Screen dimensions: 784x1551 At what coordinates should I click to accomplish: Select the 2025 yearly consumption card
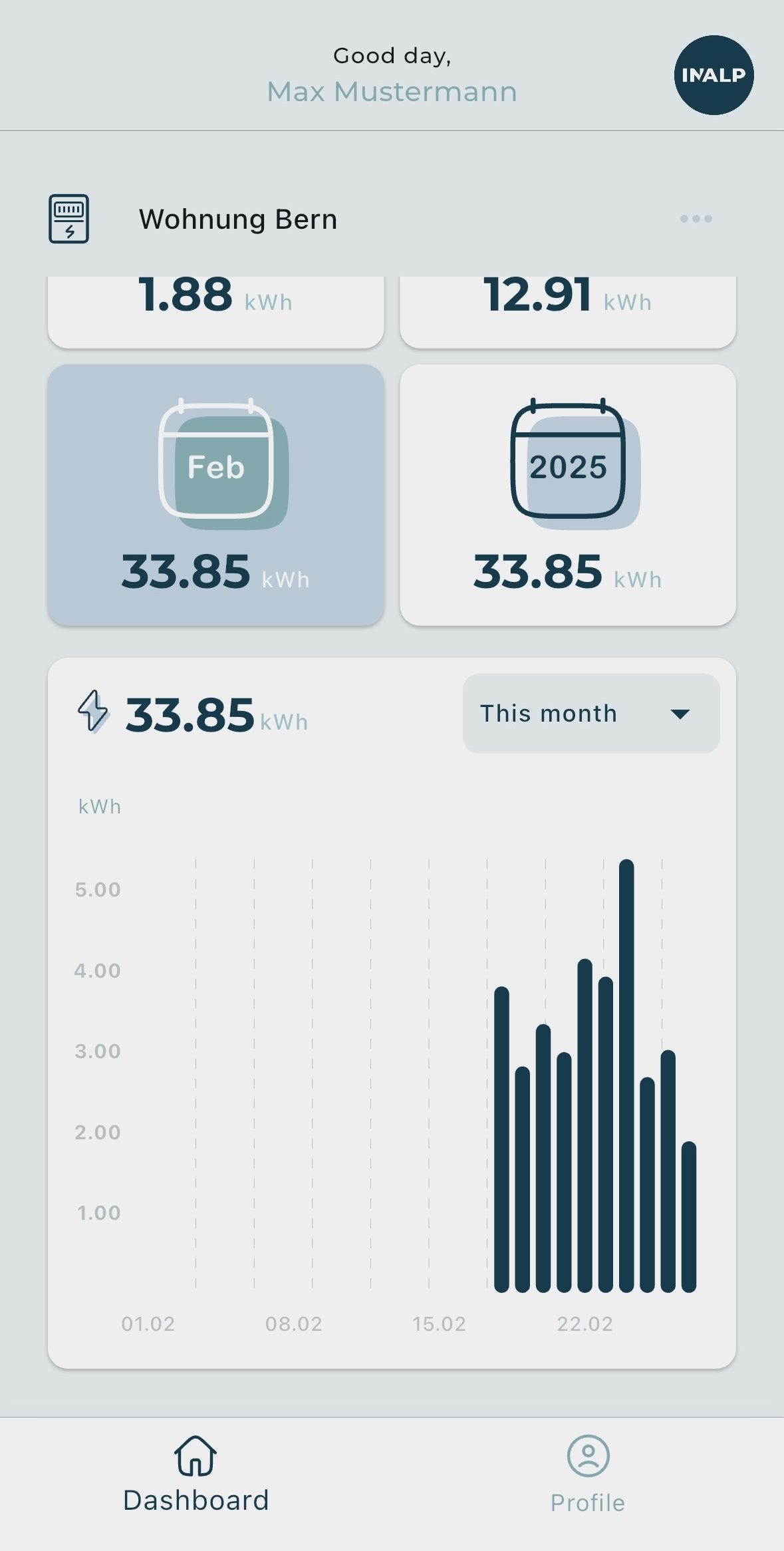click(568, 495)
